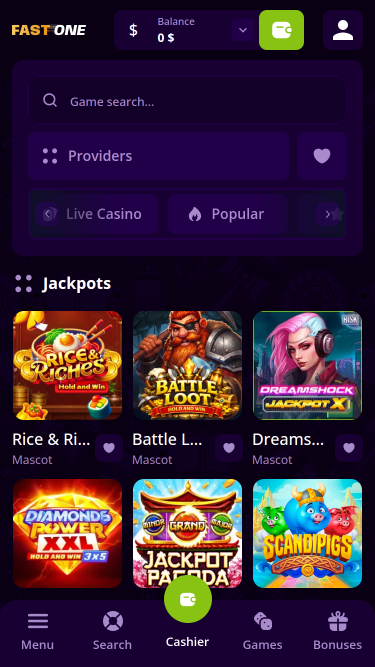Open Rice & Riches game tile
The height and width of the screenshot is (667, 375).
(68, 365)
